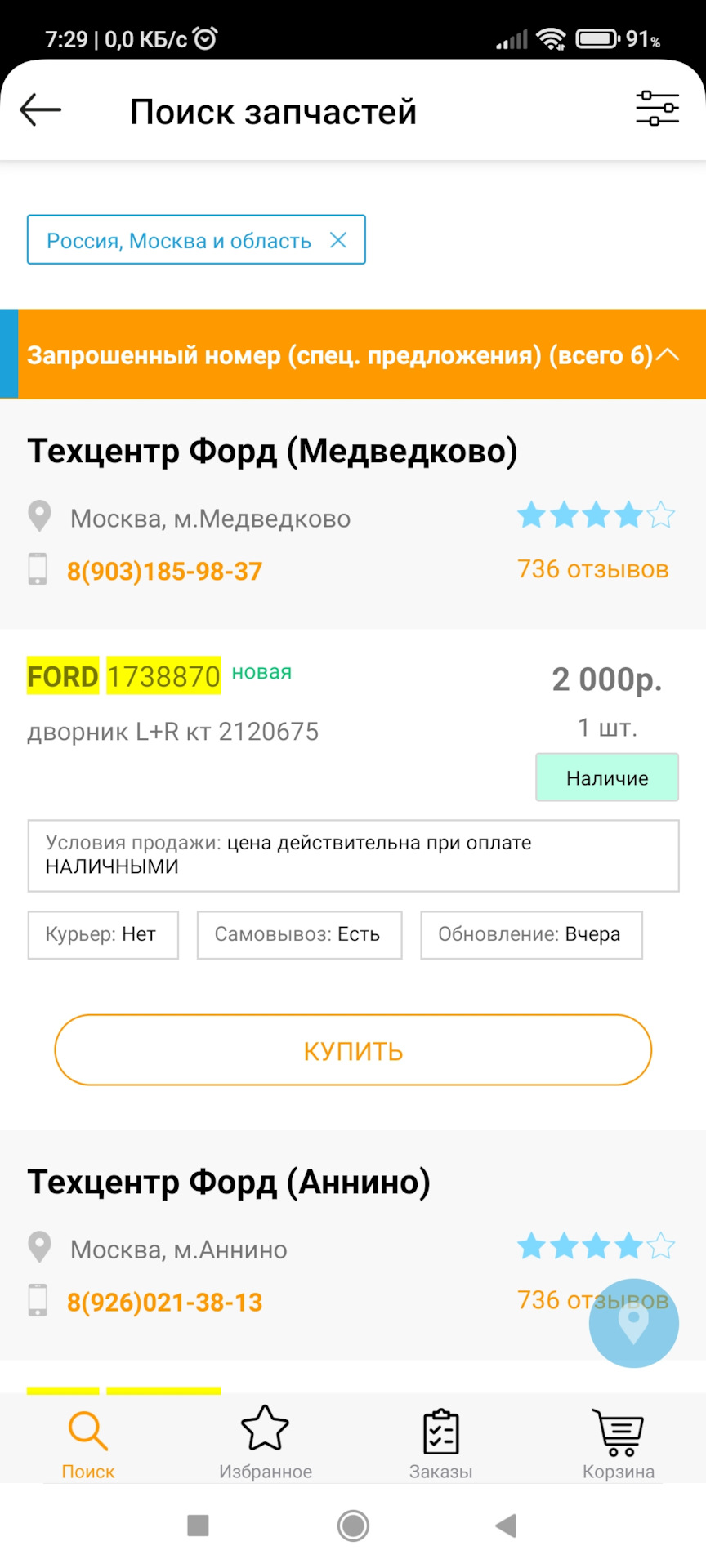Tap the back arrow to return
706x1568 pixels.
coord(39,109)
